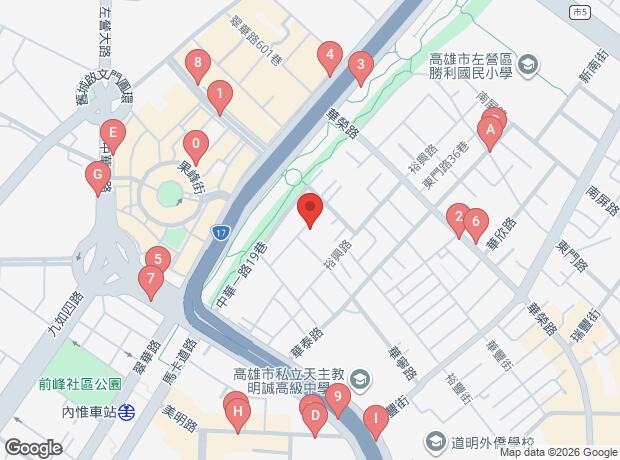
Task: Tap the central red location pin
Action: [x=310, y=211]
